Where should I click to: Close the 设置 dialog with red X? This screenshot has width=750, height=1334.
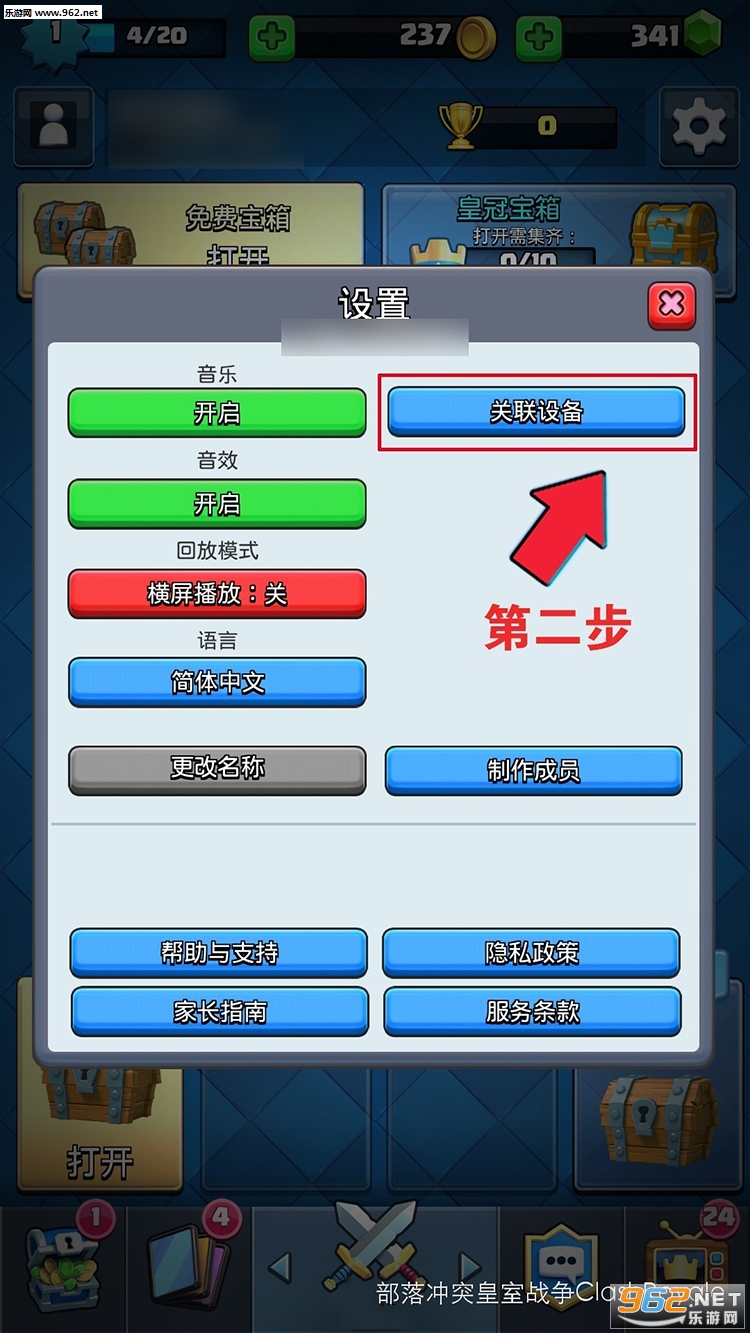coord(671,303)
